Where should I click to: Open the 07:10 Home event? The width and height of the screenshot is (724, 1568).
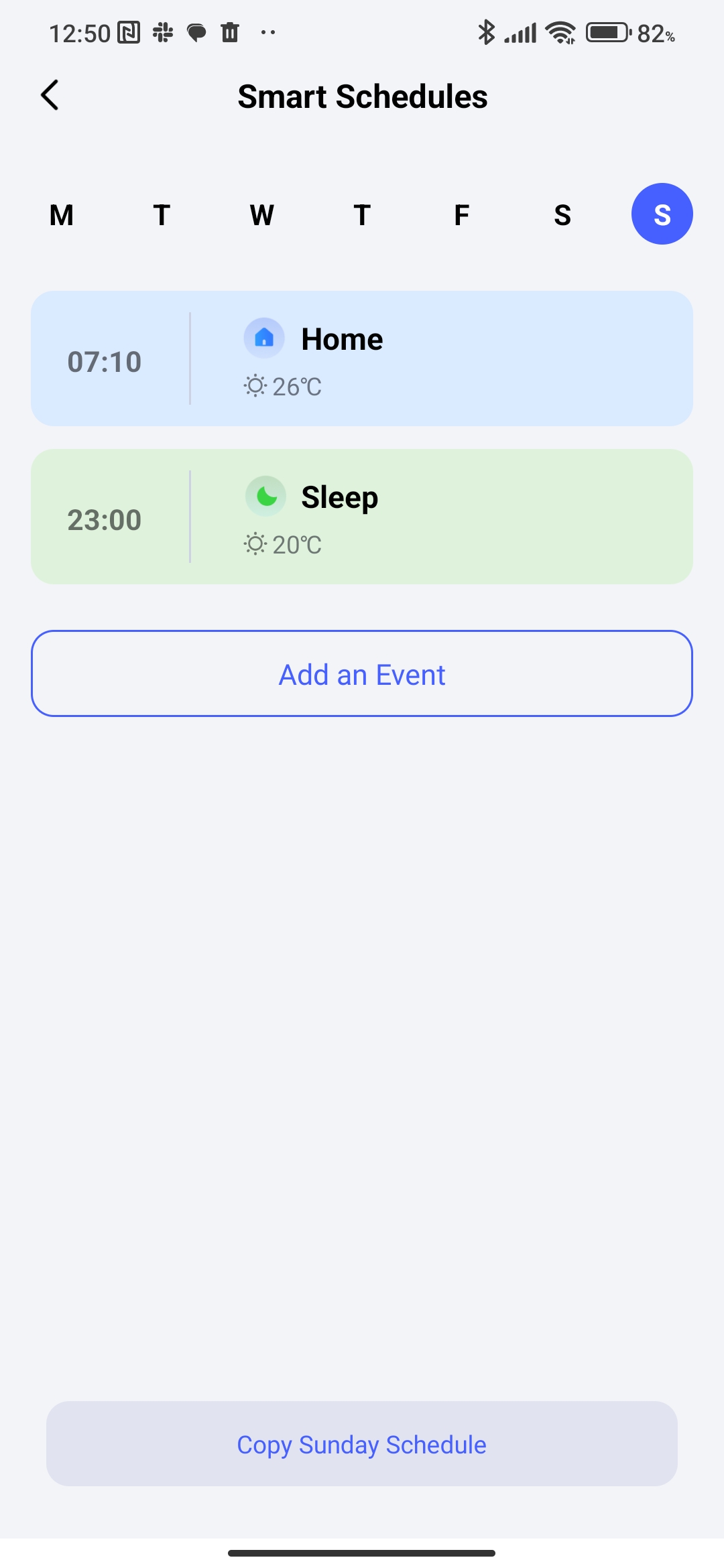[x=362, y=358]
